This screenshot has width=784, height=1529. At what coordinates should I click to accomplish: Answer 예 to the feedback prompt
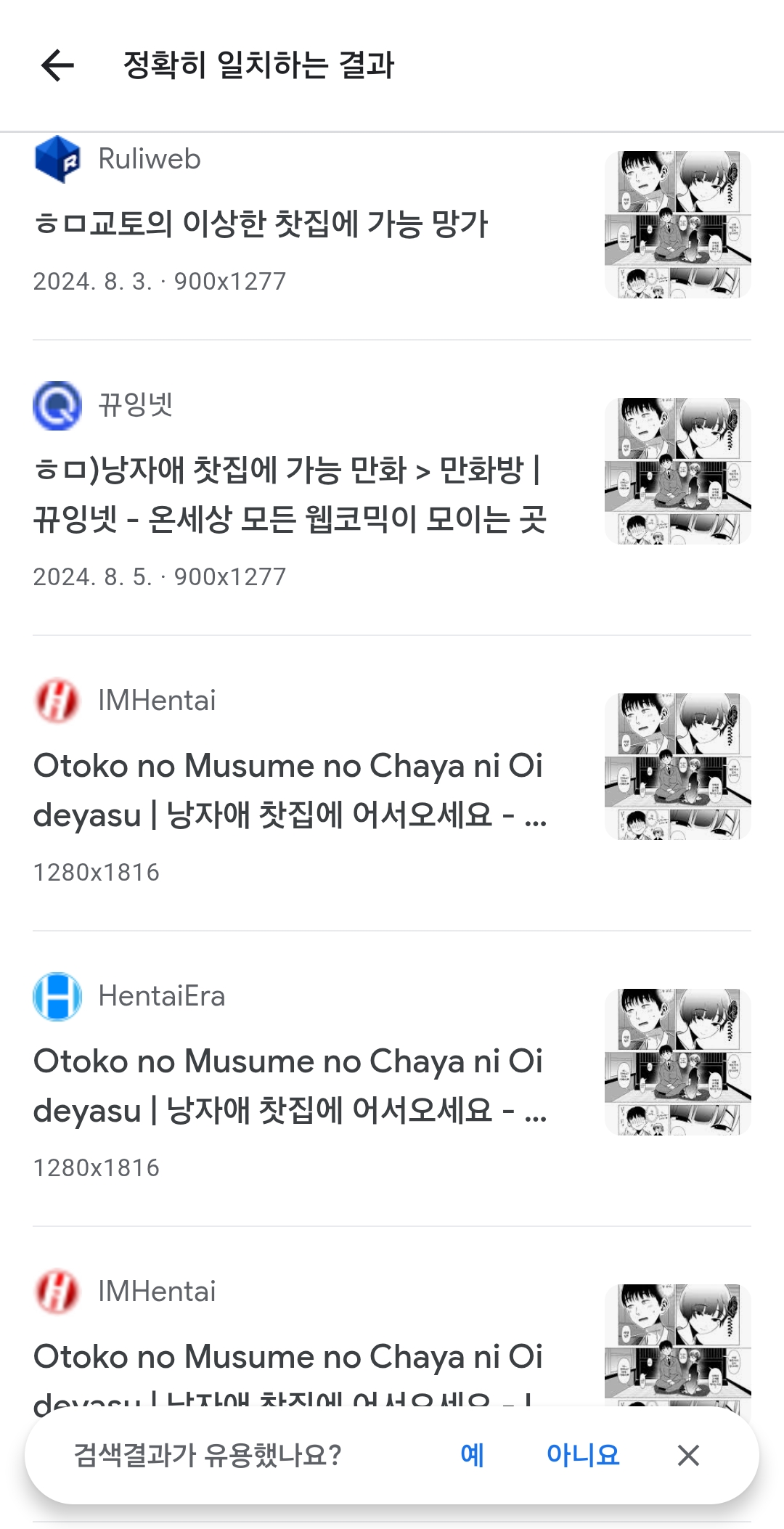(472, 1455)
